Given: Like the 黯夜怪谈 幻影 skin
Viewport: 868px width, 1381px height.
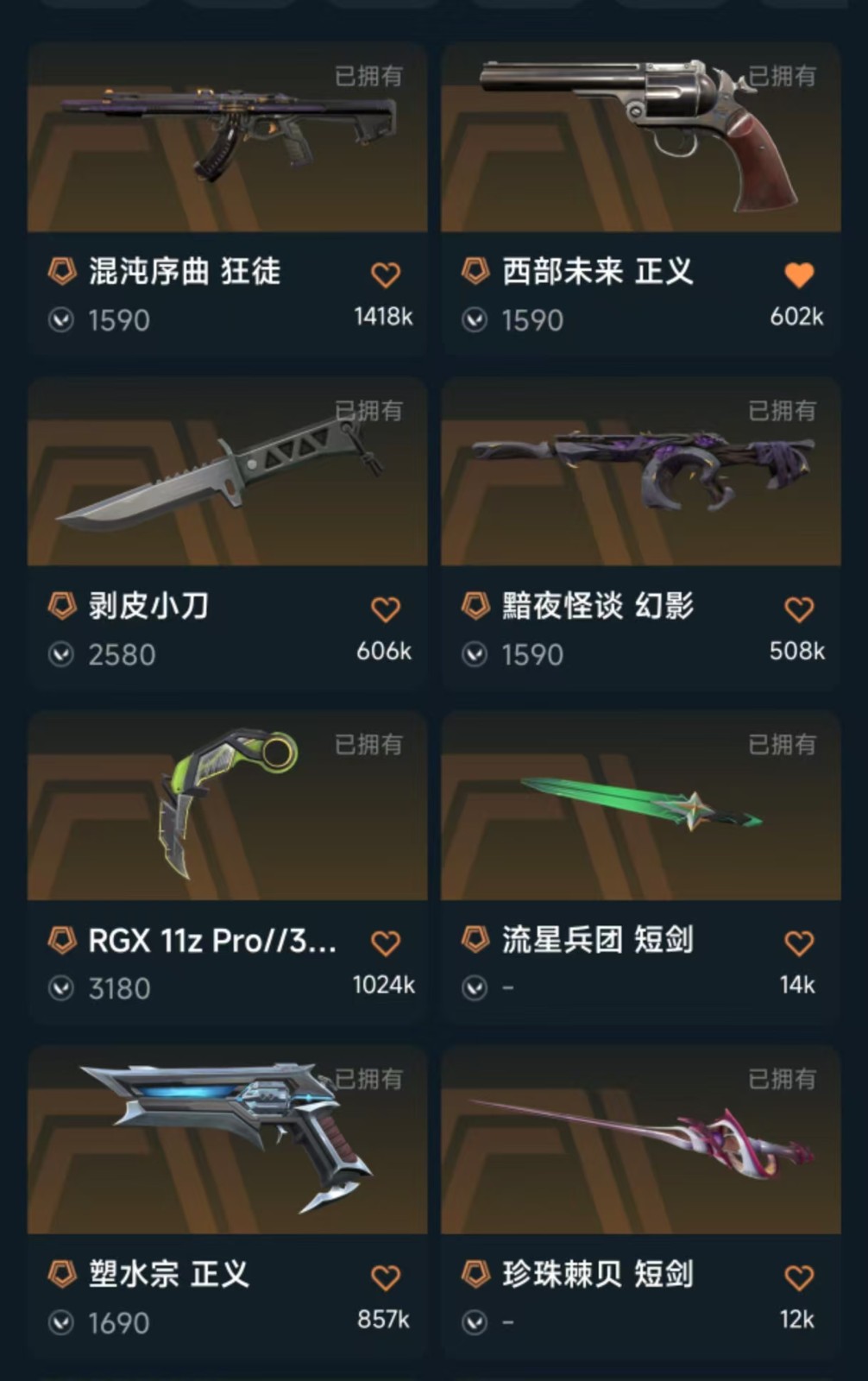Looking at the screenshot, I should 799,609.
